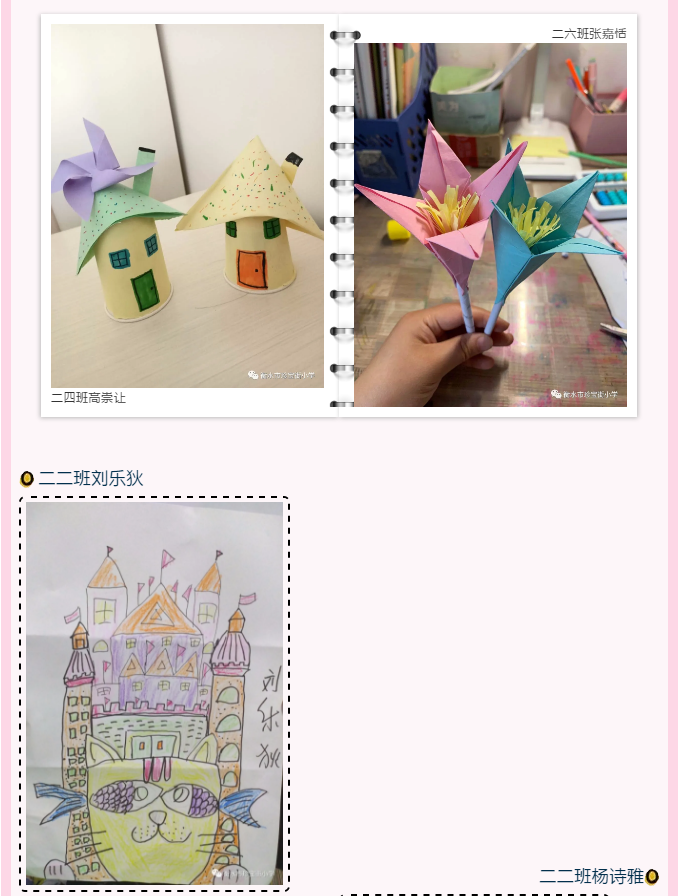Open the paper house craft photo by 二四班高崇让
Screen dimensions: 678x896
coord(187,205)
